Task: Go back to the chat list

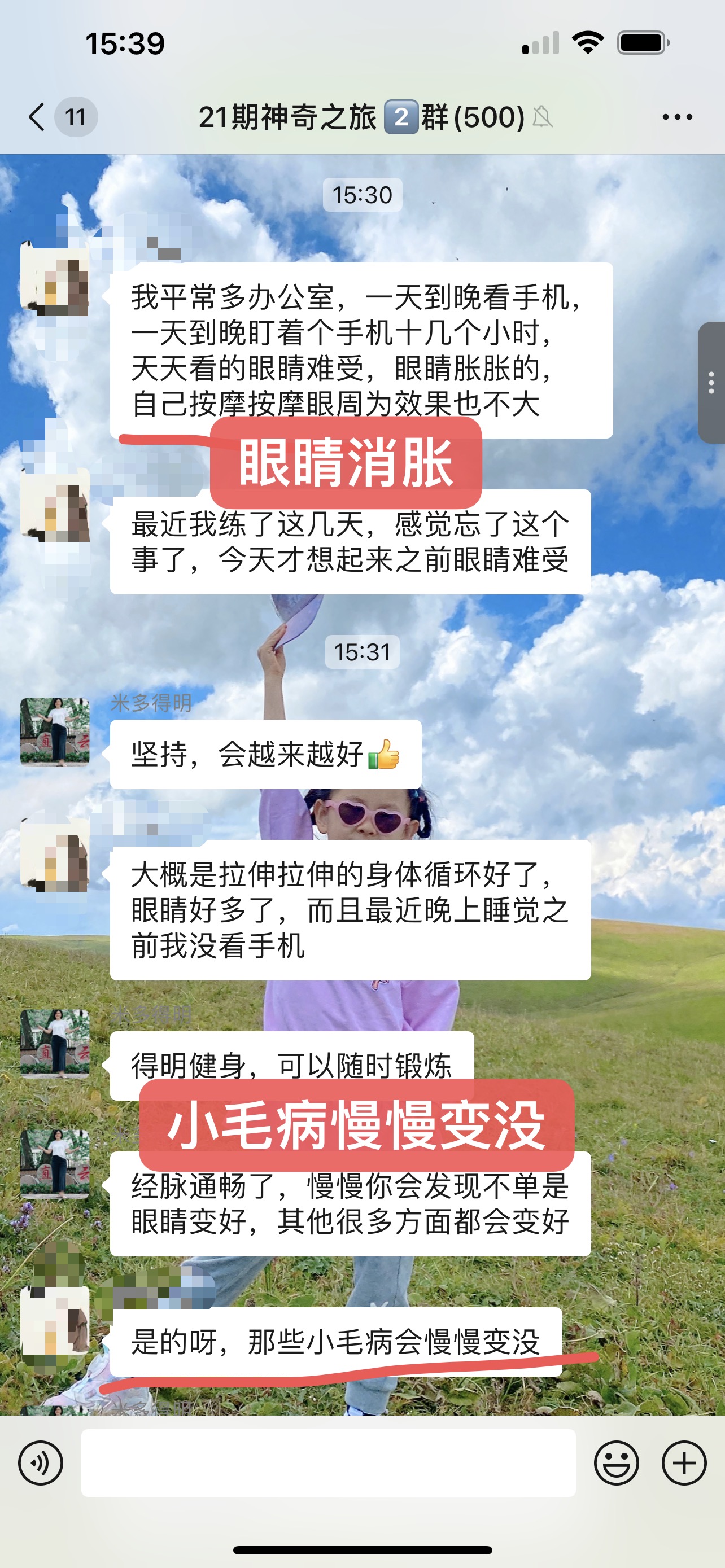Action: click(38, 116)
